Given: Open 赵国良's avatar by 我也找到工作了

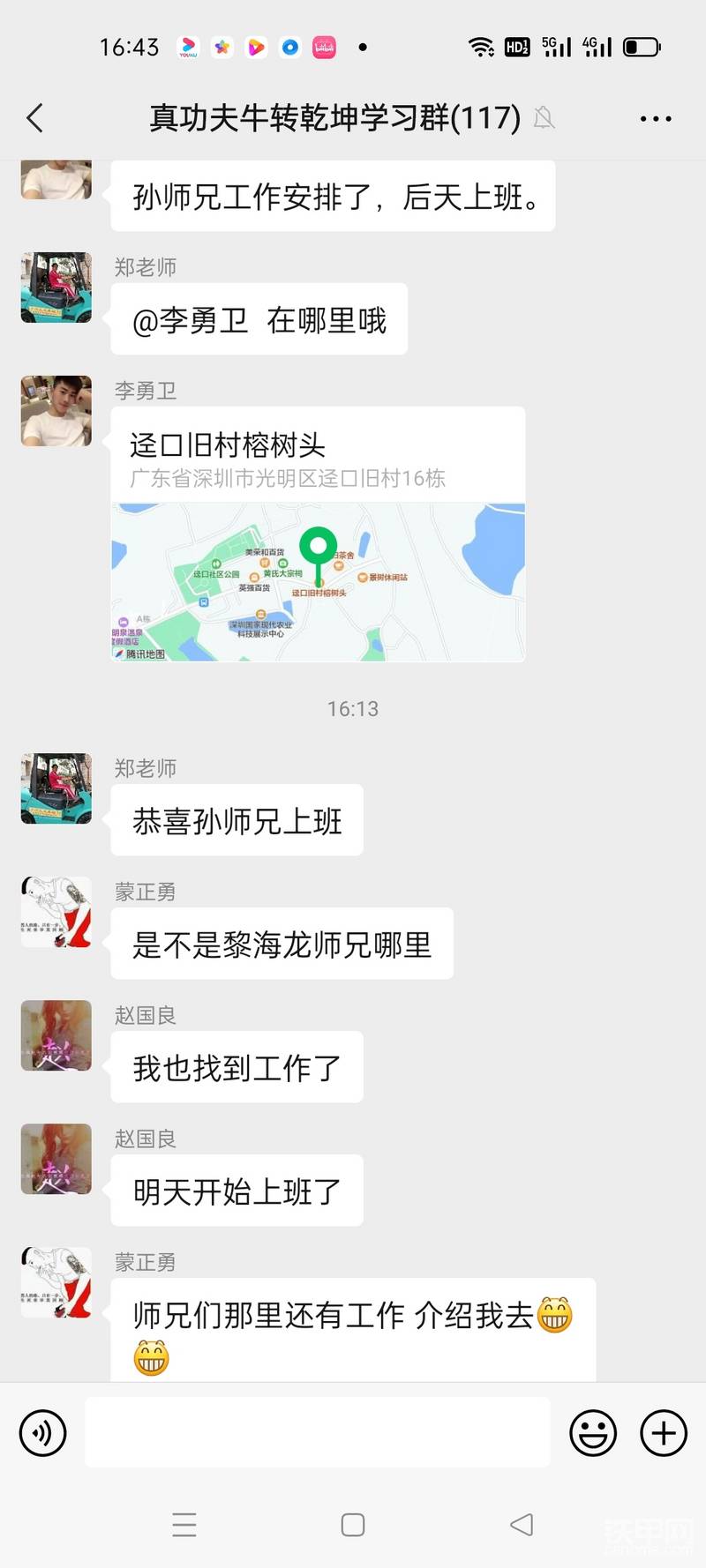Looking at the screenshot, I should click(56, 1035).
